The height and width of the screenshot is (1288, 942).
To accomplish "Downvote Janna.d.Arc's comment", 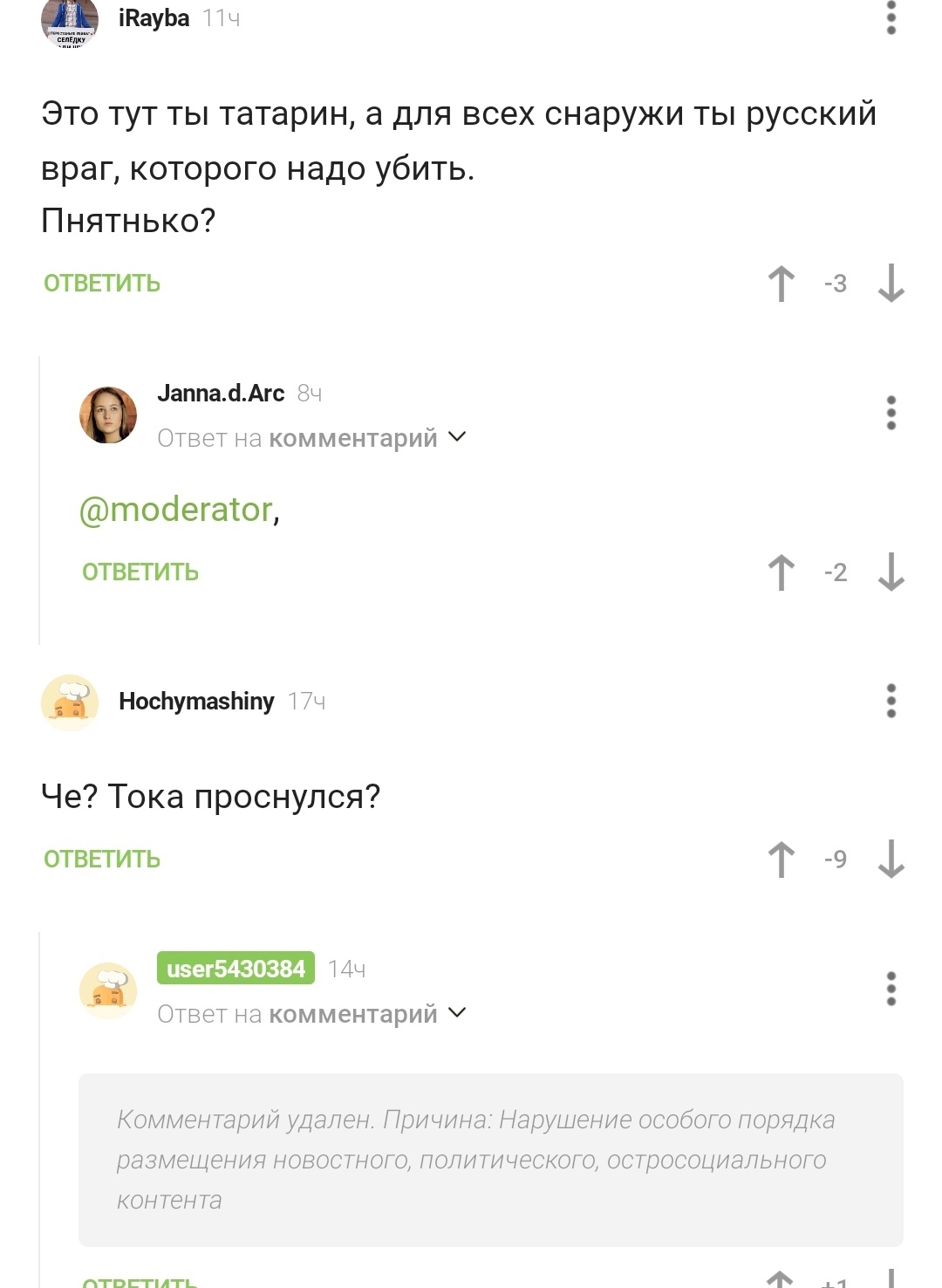I will coord(891,572).
